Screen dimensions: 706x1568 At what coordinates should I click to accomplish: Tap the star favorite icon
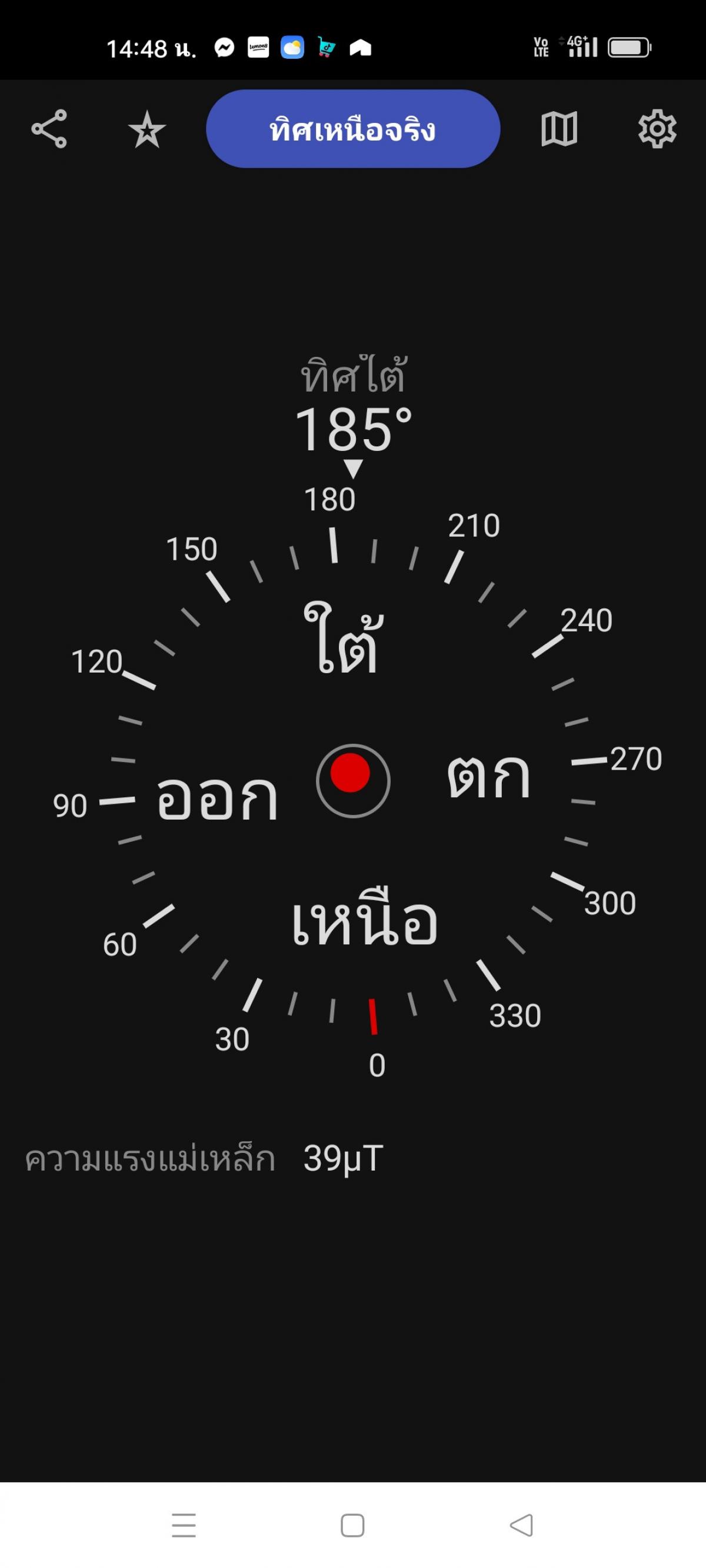click(147, 129)
